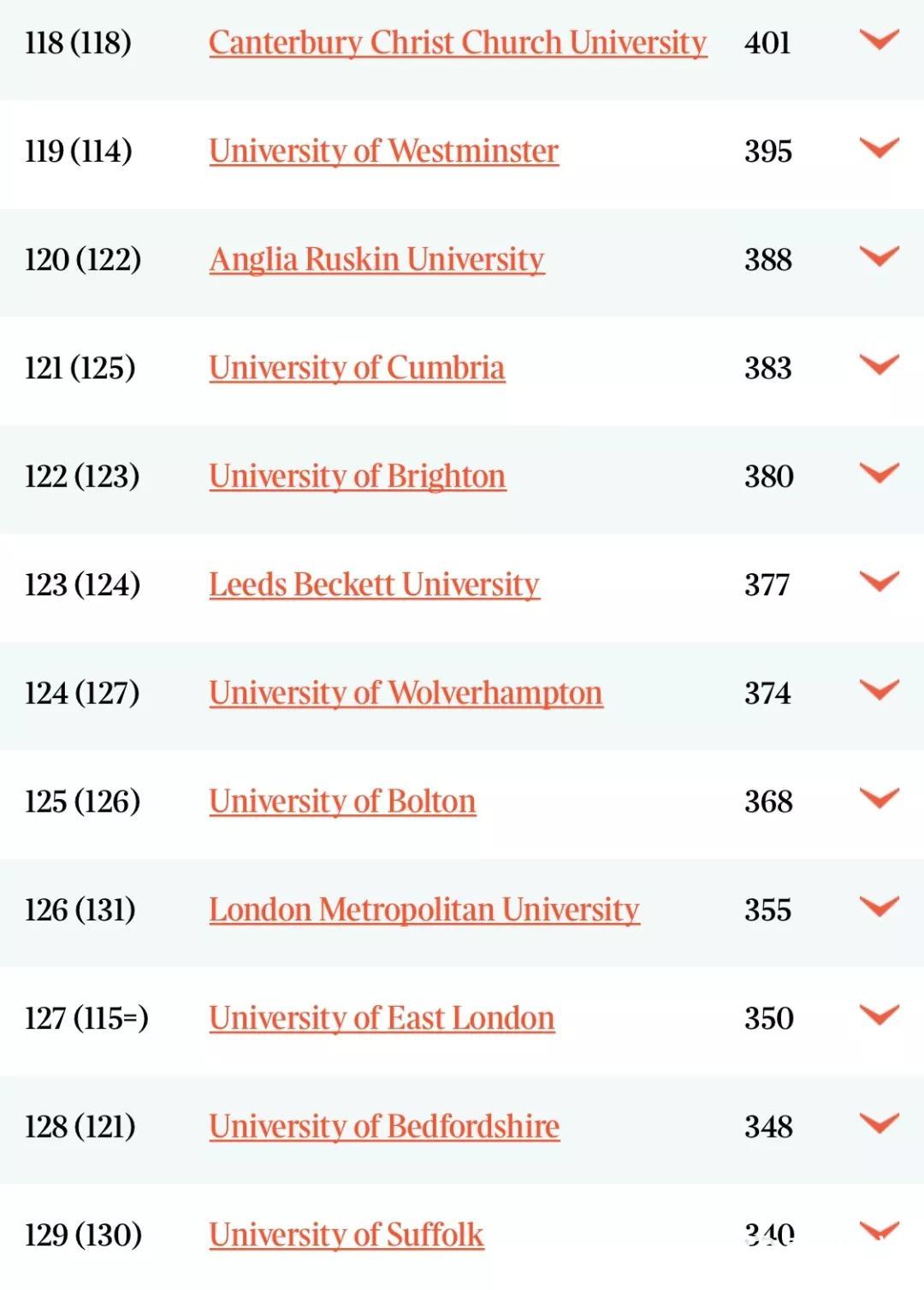Expand the University of Suffolk row
Screen dimensions: 924x1290
[x=879, y=1232]
